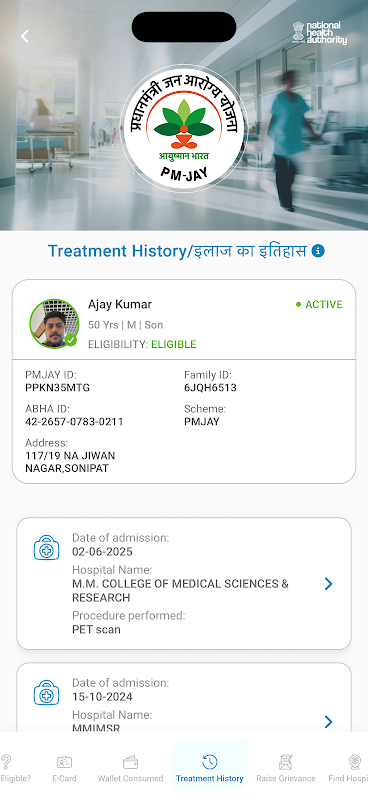The image size is (368, 800).
Task: Go to the Raise Grievance tab
Action: point(286,769)
